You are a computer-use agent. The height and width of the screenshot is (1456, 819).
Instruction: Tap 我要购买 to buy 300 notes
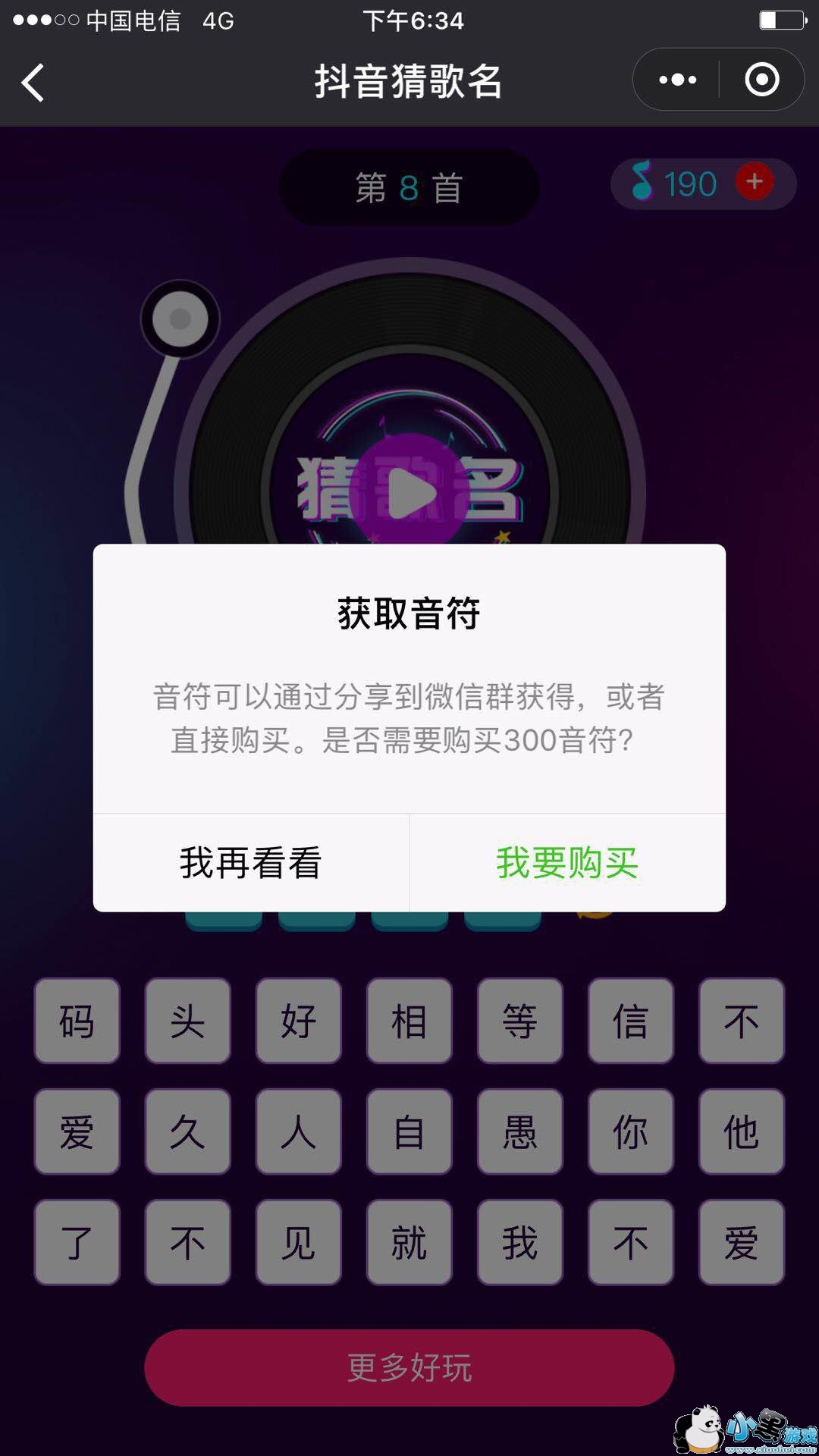[x=567, y=863]
